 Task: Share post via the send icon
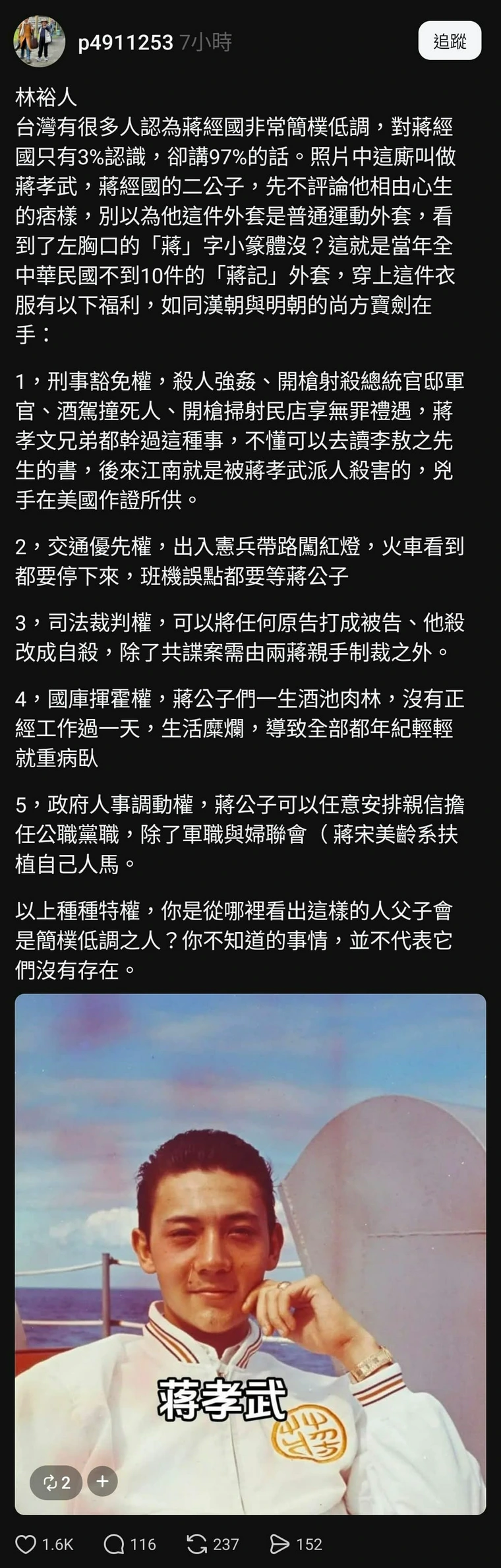click(x=280, y=1544)
